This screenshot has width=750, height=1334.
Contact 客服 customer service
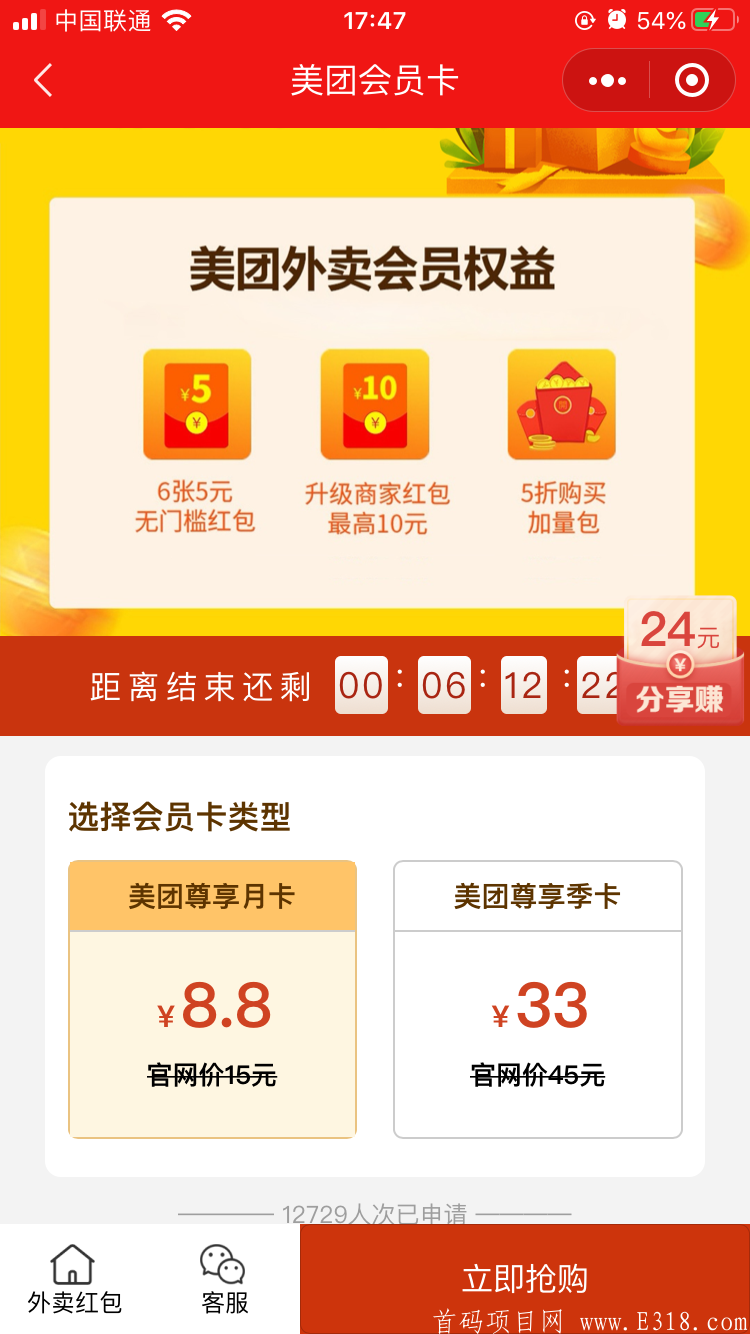coord(224,1279)
